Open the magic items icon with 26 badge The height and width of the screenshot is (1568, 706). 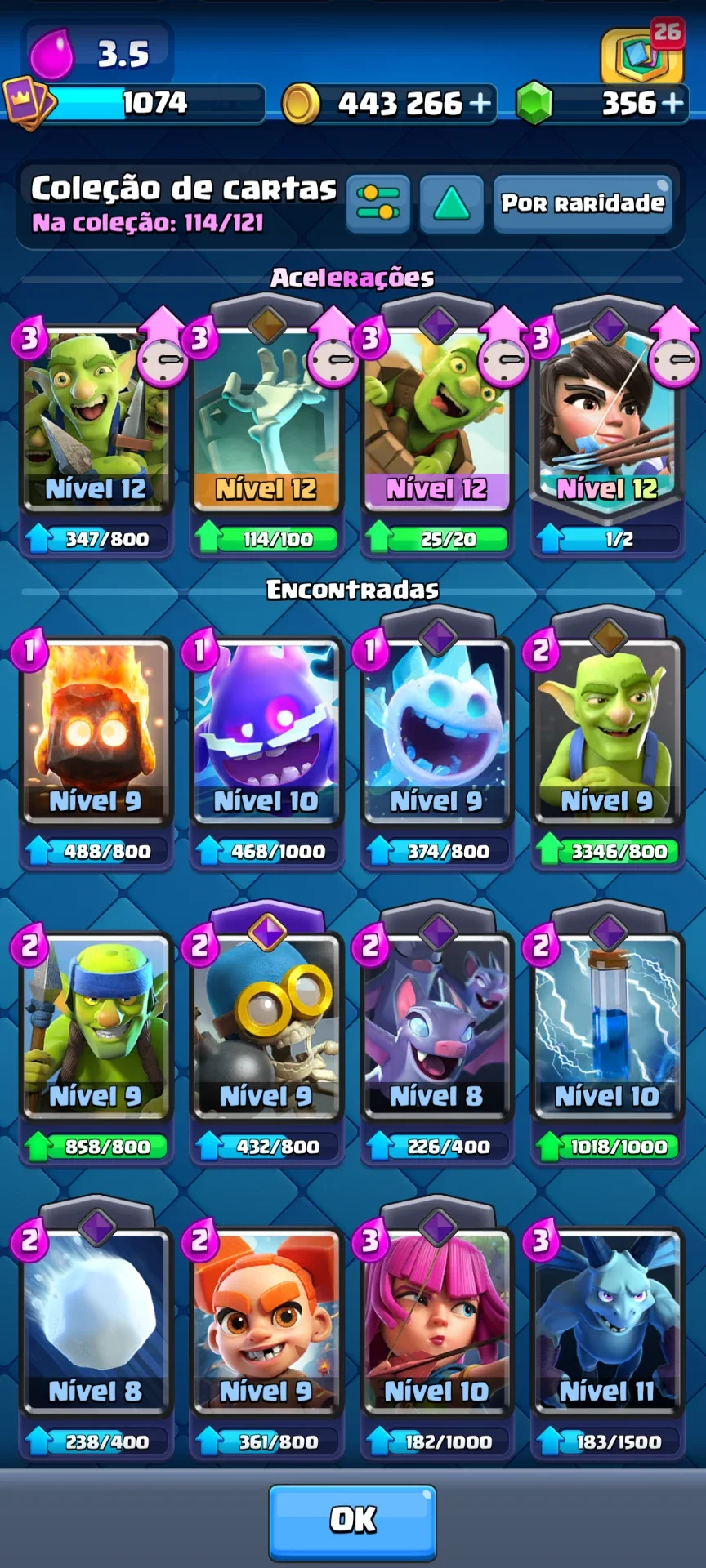(x=642, y=53)
